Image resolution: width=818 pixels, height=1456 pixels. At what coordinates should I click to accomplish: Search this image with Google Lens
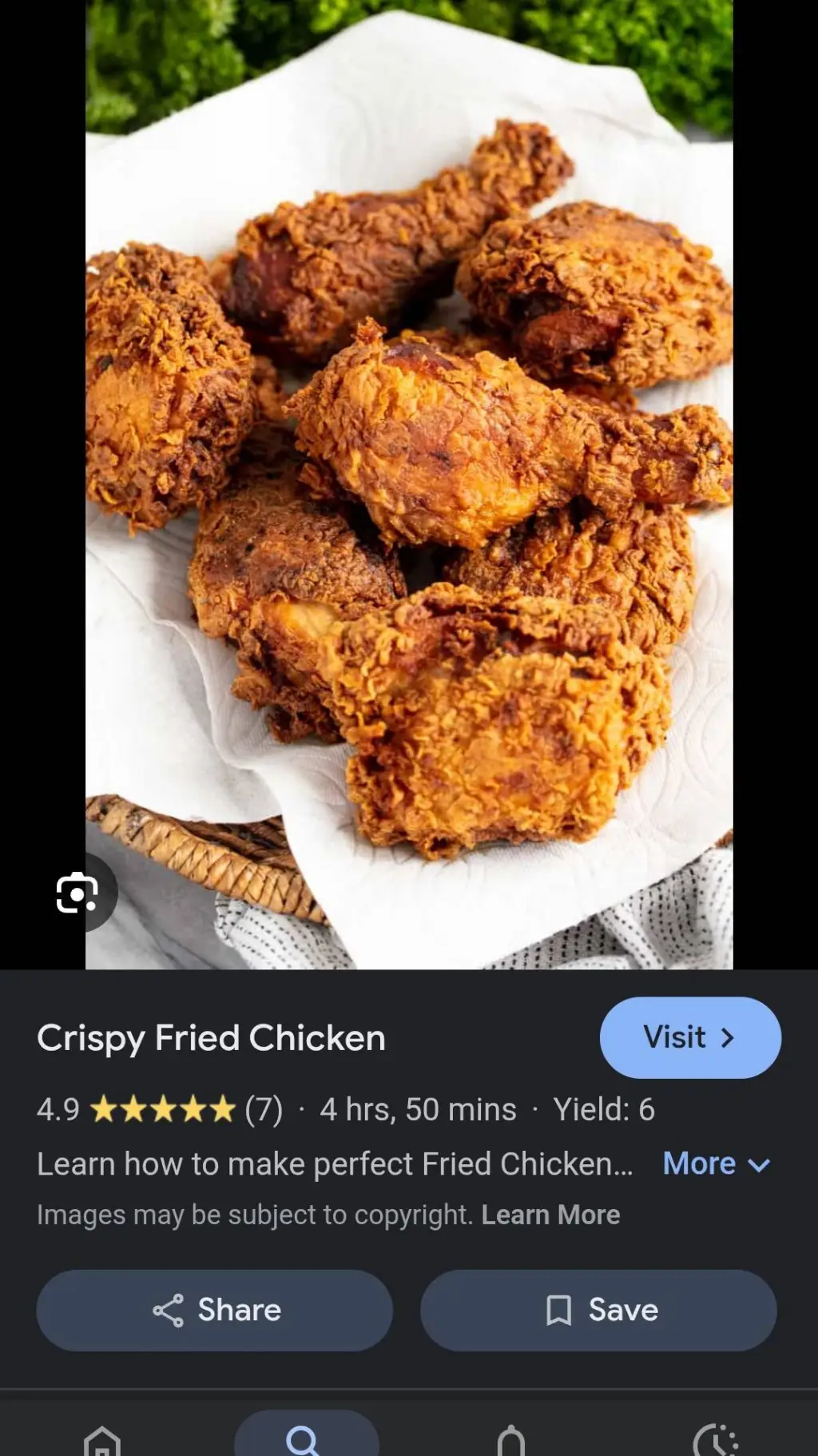click(x=77, y=893)
